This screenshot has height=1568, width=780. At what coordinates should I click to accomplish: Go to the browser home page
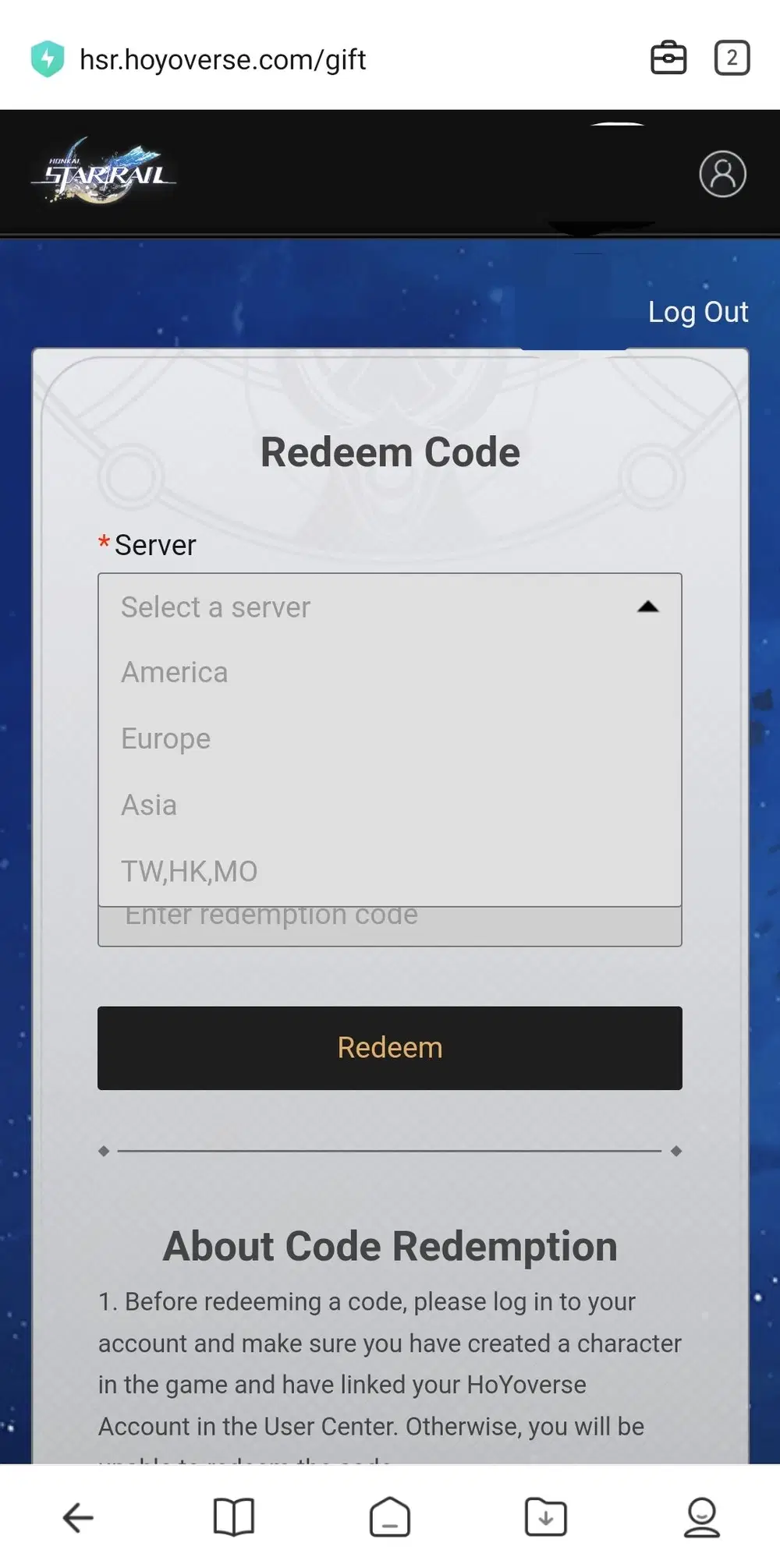(x=390, y=1517)
